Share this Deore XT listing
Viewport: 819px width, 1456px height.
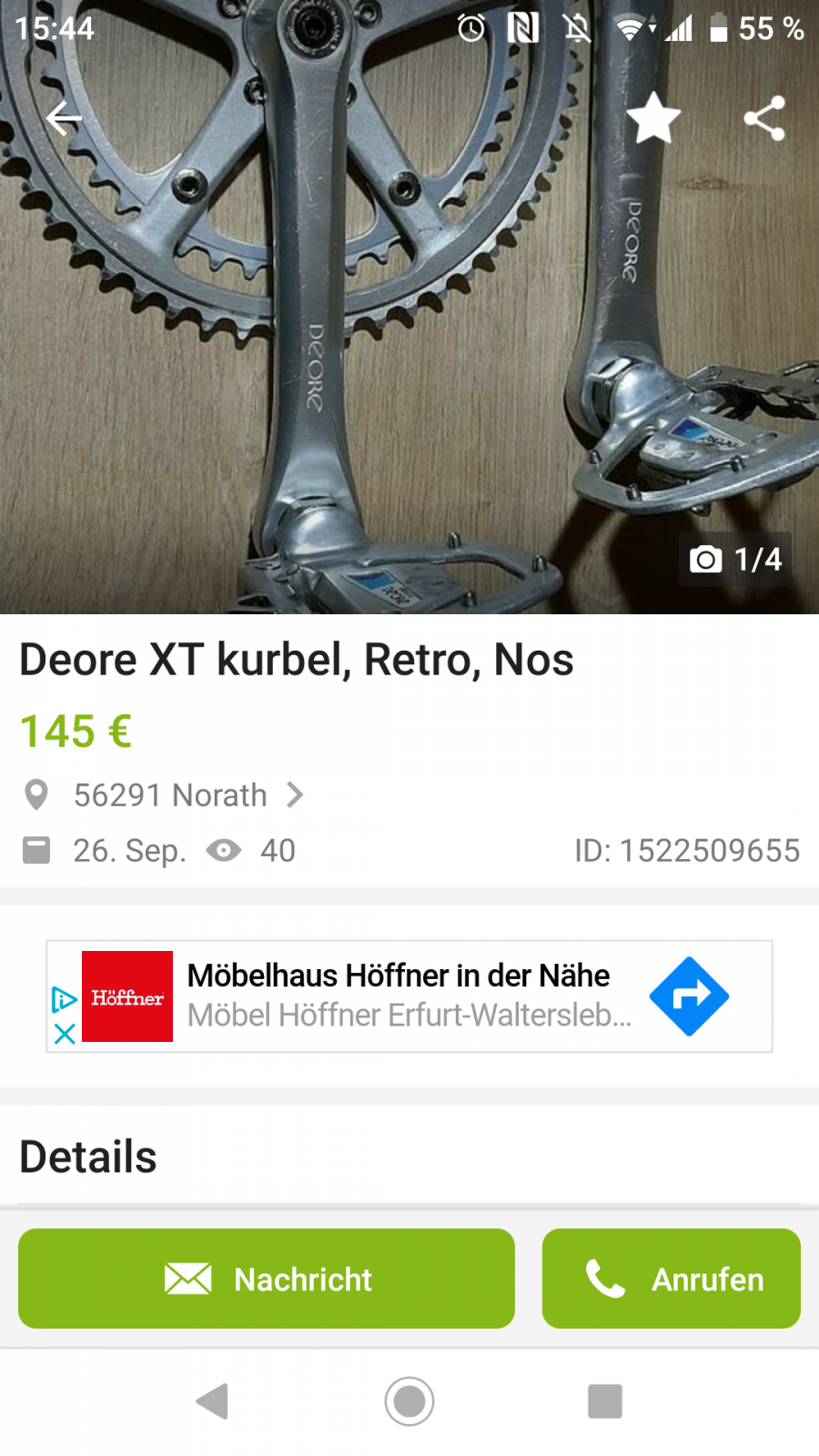(764, 118)
